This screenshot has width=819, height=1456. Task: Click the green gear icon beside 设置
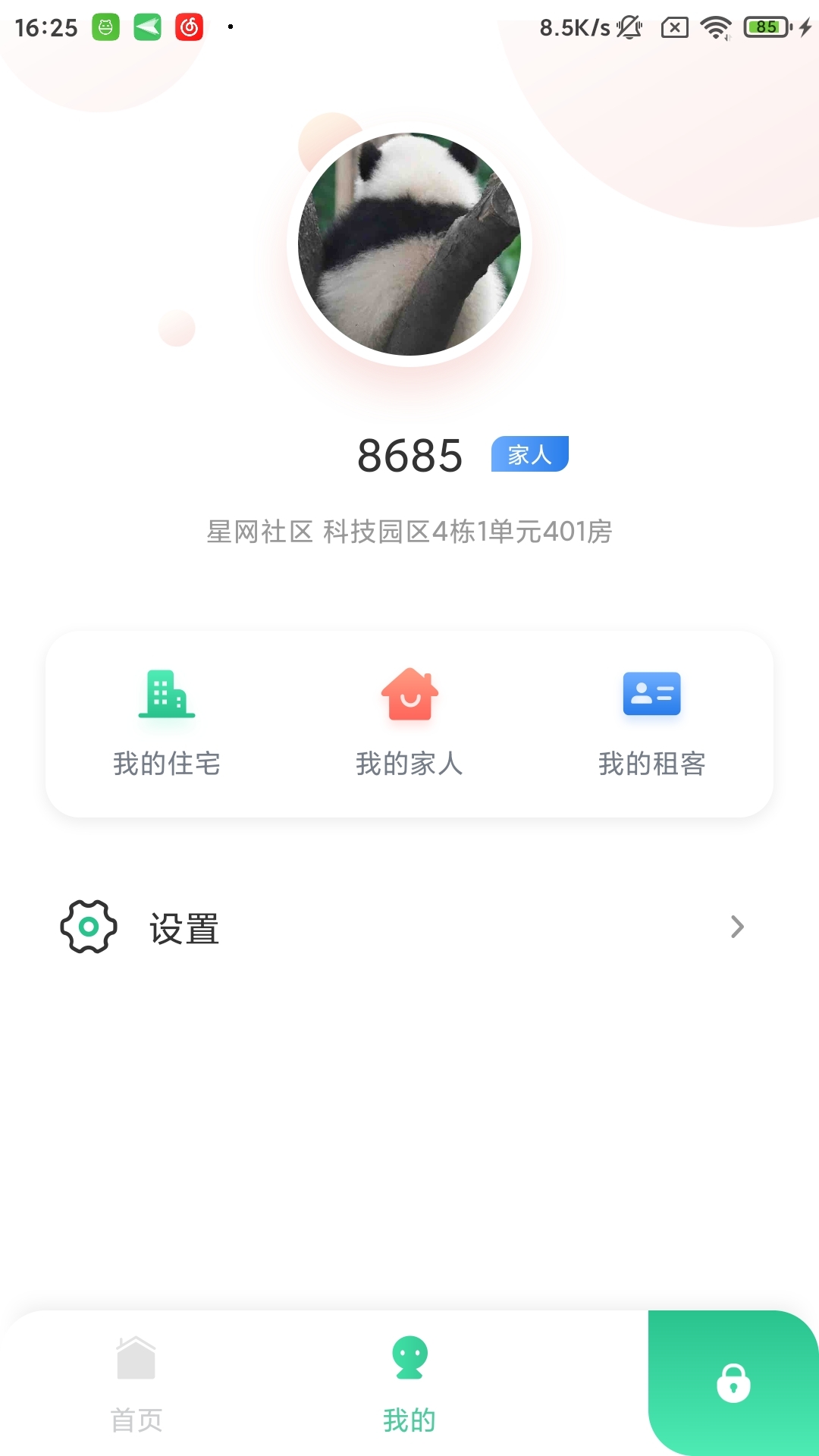click(89, 927)
